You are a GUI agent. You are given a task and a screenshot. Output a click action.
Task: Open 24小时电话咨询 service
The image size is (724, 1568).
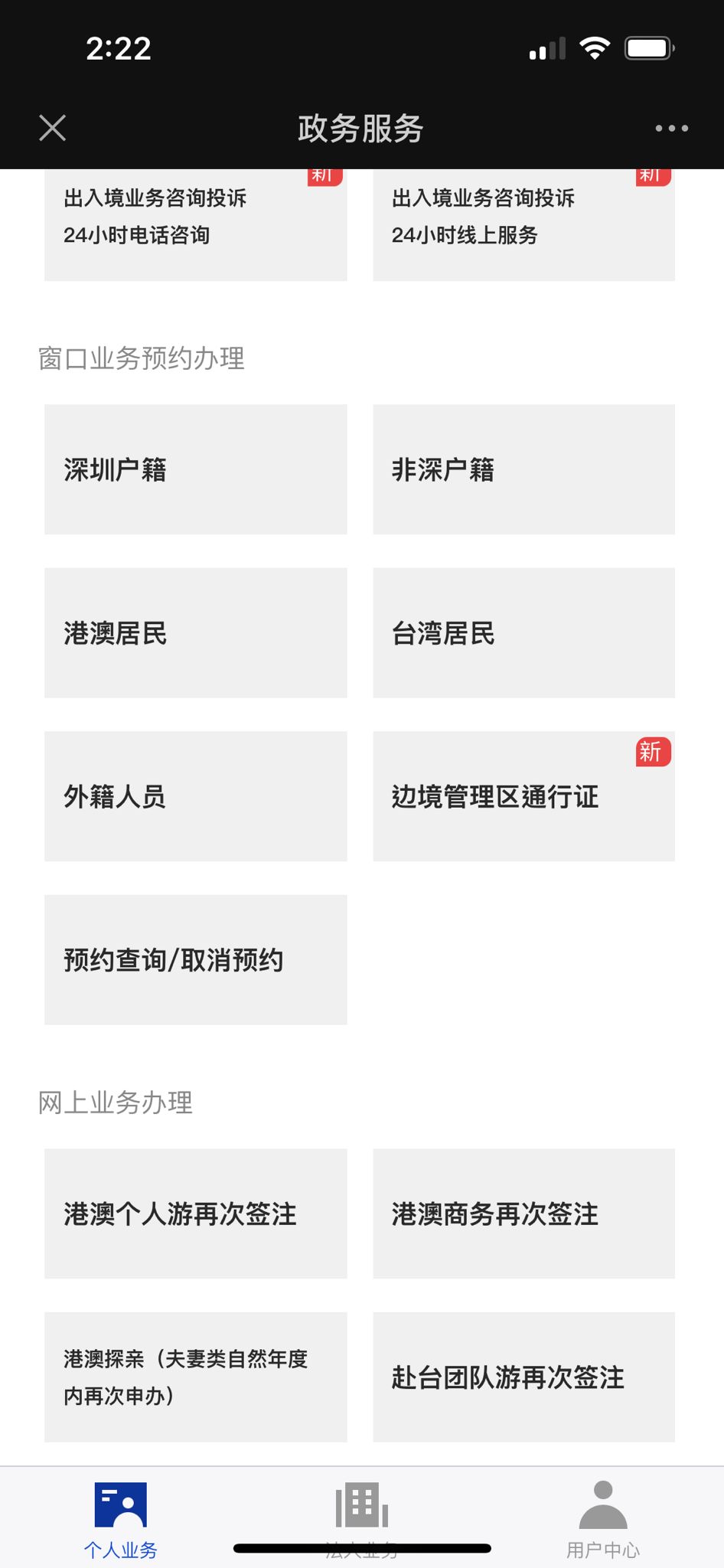click(x=195, y=222)
